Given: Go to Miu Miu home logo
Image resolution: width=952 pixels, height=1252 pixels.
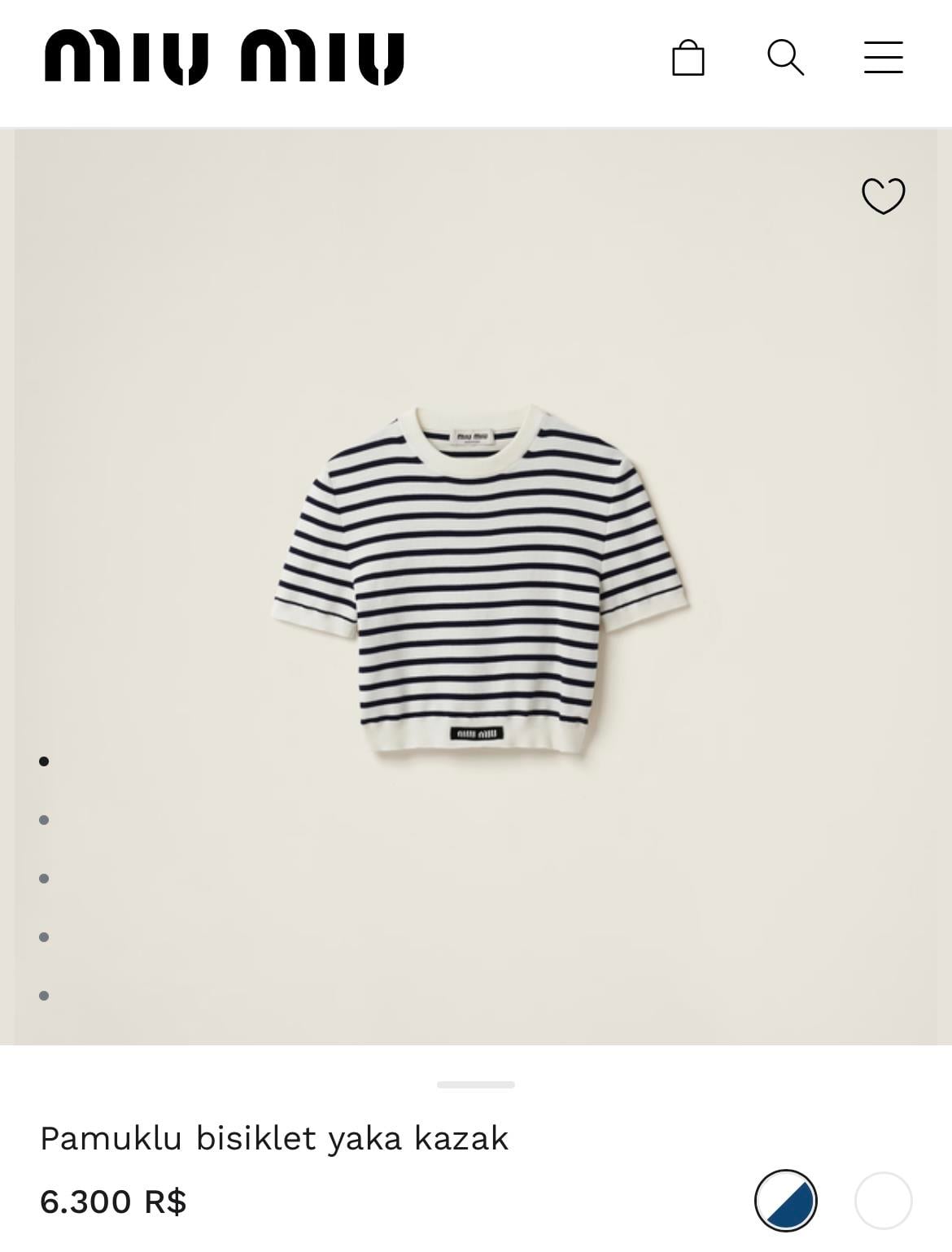Looking at the screenshot, I should click(x=224, y=58).
